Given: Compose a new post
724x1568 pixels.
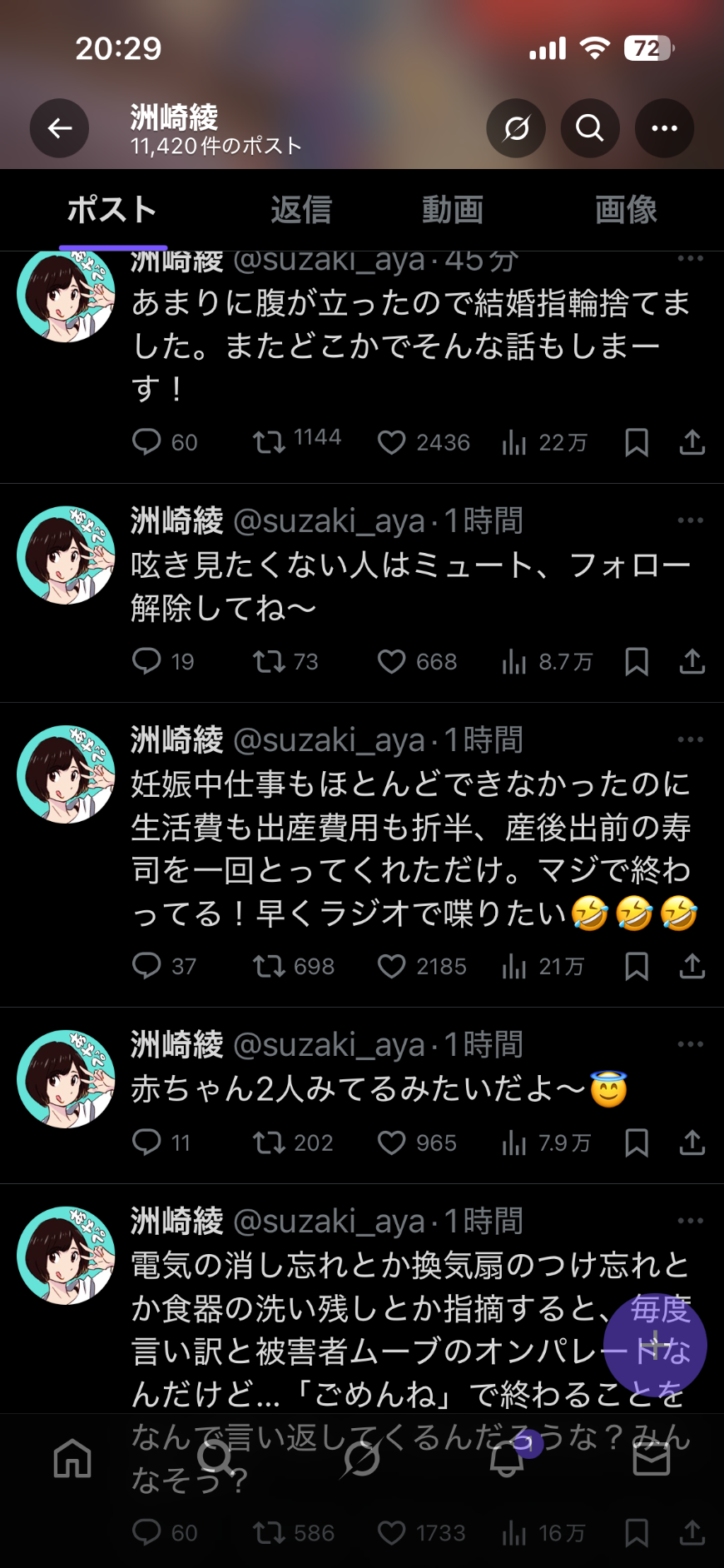Looking at the screenshot, I should coord(655,1345).
